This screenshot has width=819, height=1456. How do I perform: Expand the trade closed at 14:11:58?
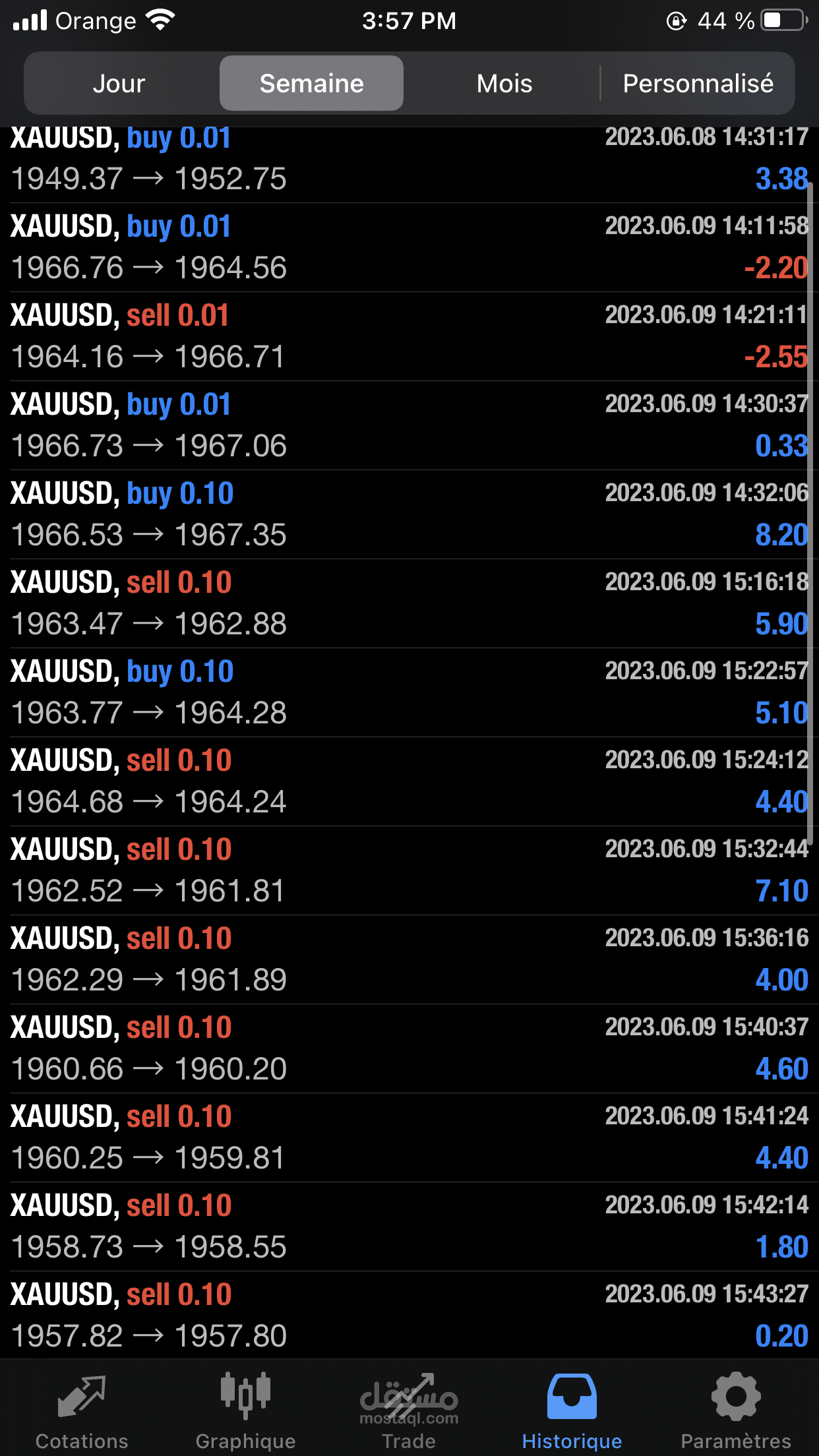coord(409,247)
